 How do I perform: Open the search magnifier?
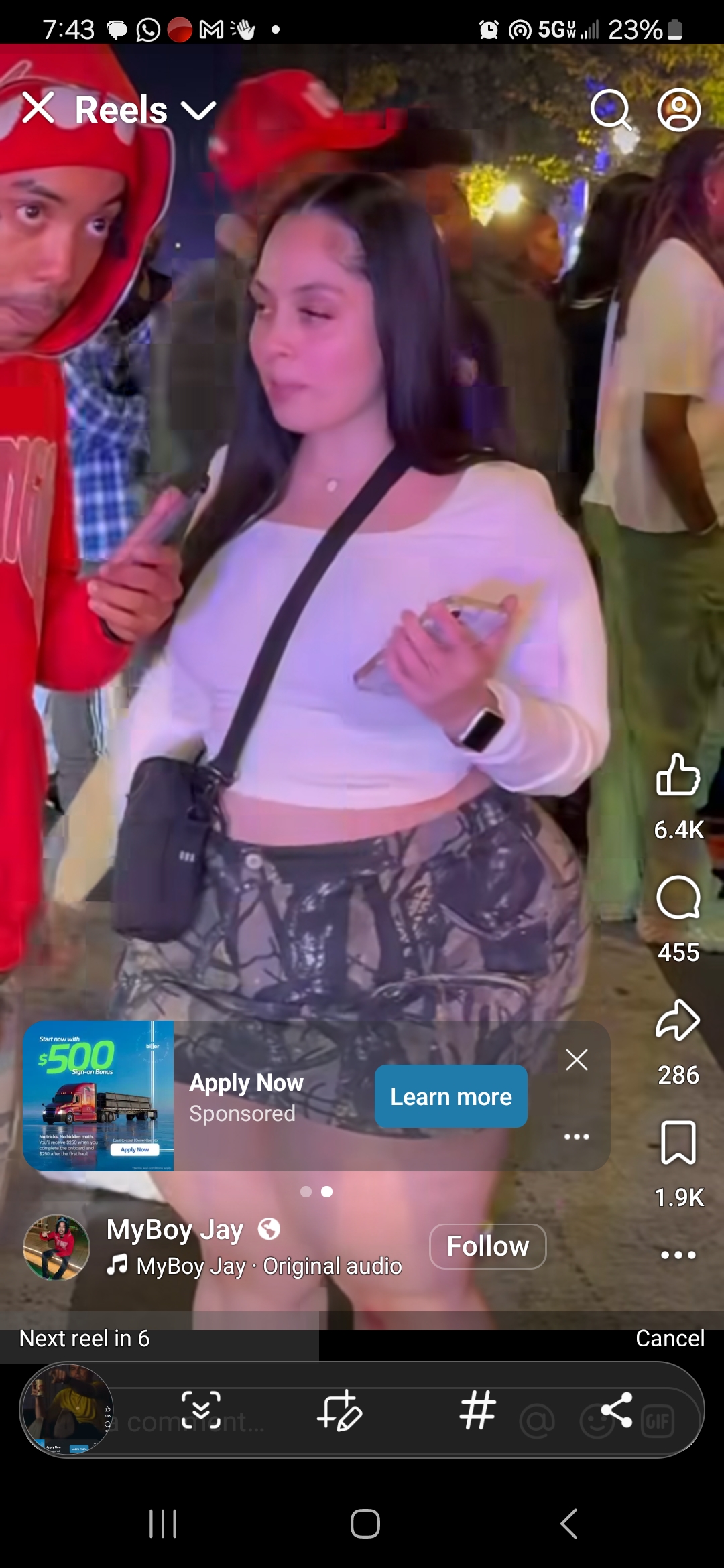click(611, 109)
